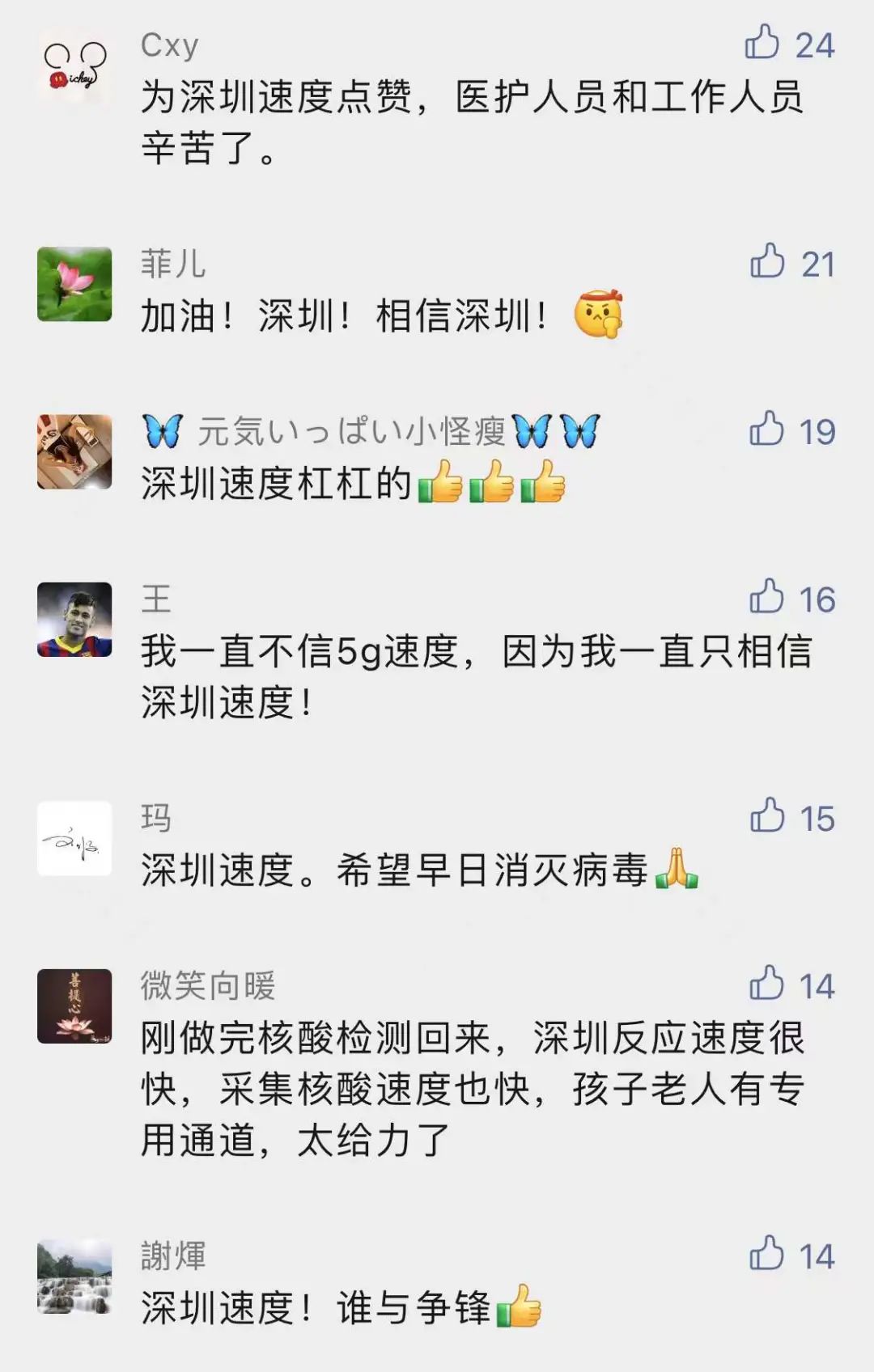
Task: Like Cxy's comment
Action: coord(762,43)
